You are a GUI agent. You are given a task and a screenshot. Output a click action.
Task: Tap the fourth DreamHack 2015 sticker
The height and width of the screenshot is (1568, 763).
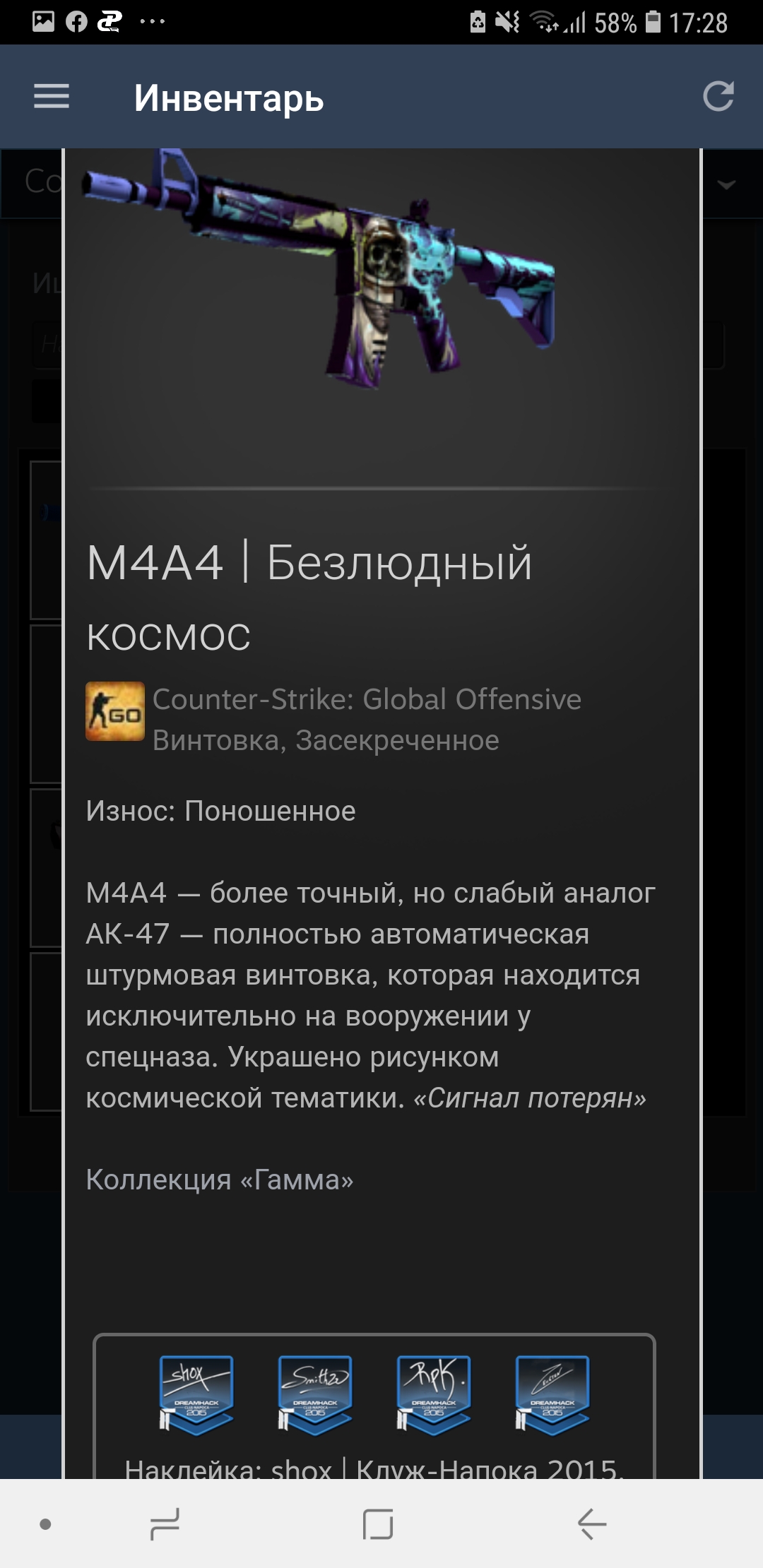click(552, 1395)
